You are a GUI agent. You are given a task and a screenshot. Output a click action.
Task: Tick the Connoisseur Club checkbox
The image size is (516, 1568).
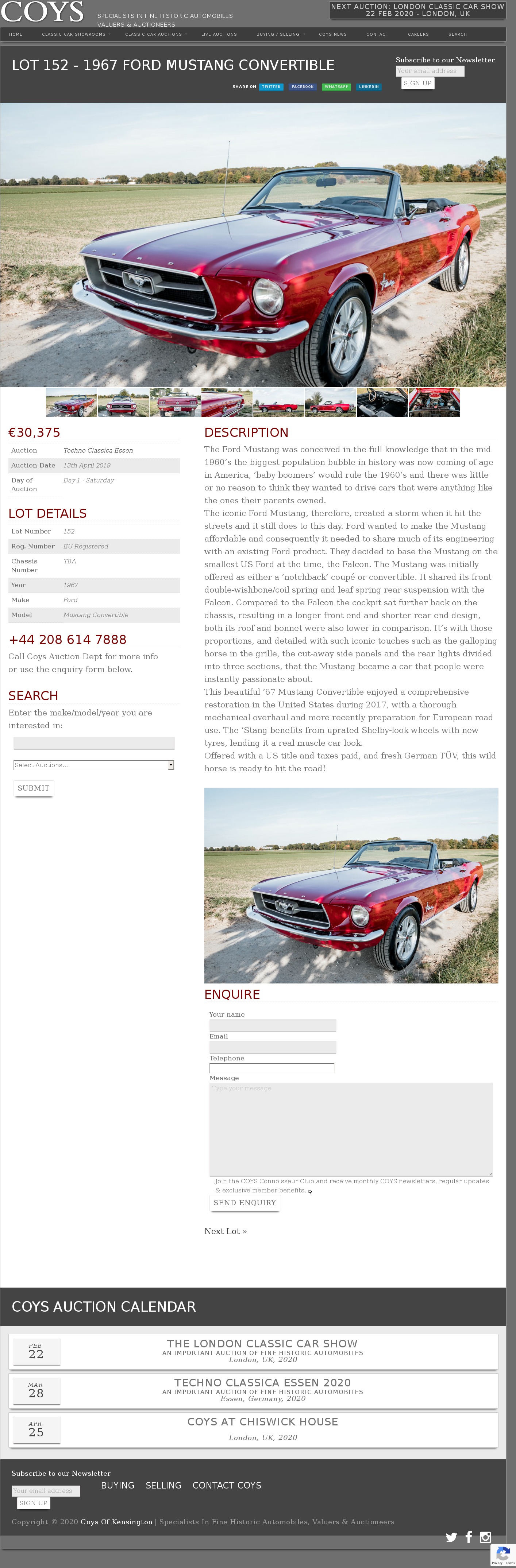click(310, 1191)
